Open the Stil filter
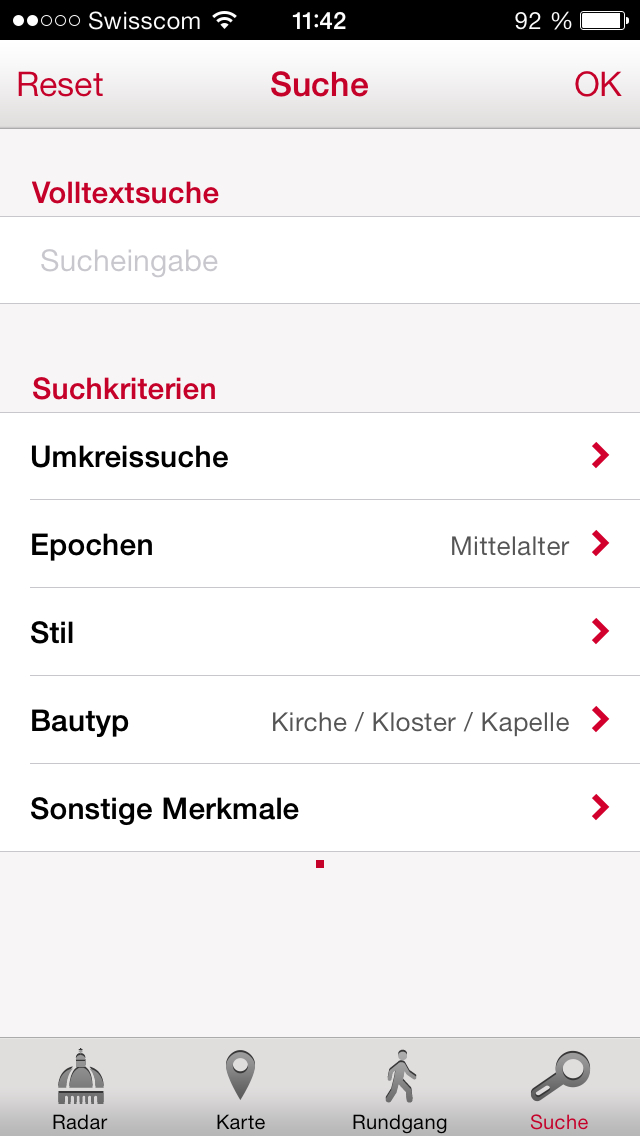Image resolution: width=640 pixels, height=1136 pixels. [x=320, y=632]
